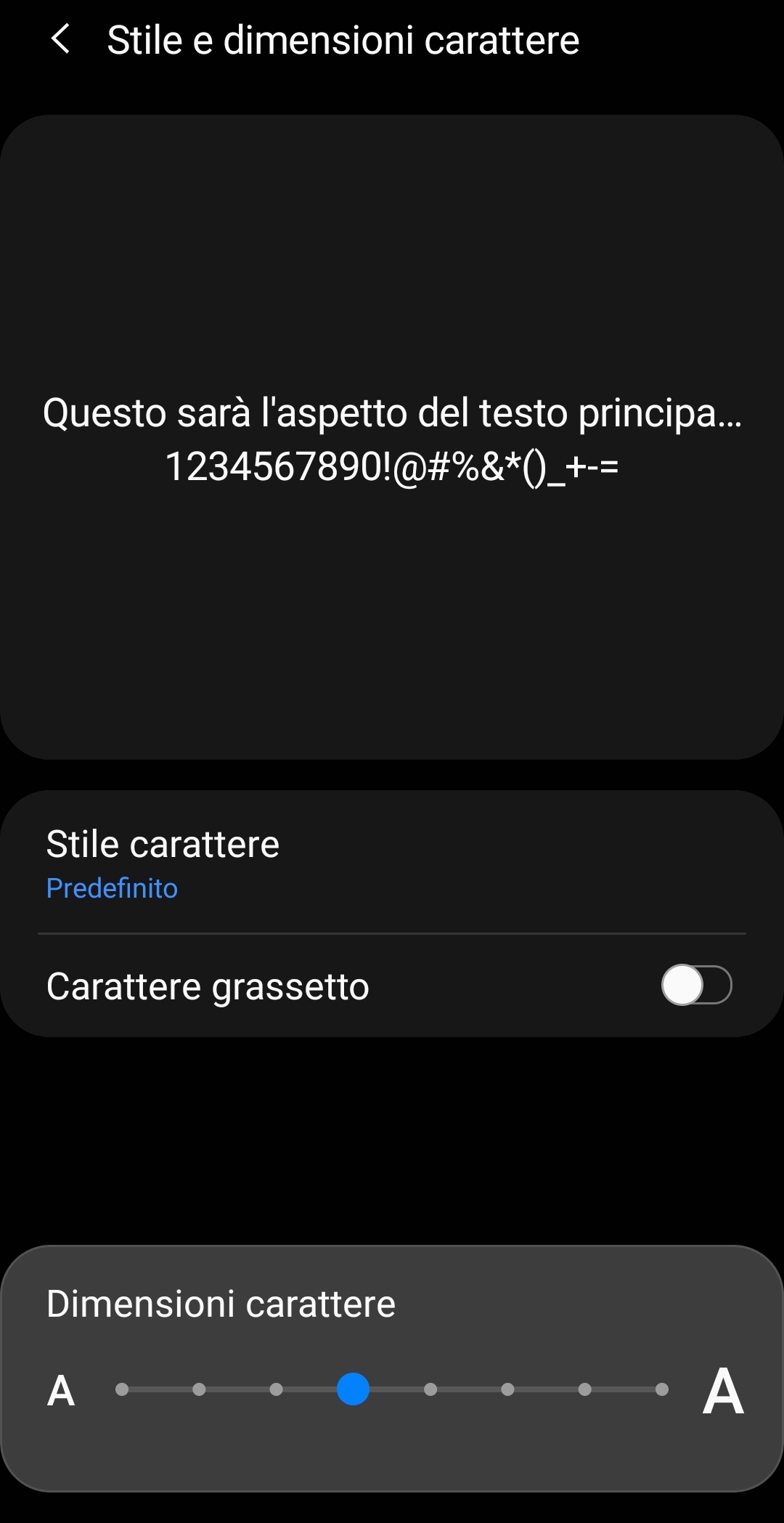Set font size to the largest slider step

tap(661, 1389)
